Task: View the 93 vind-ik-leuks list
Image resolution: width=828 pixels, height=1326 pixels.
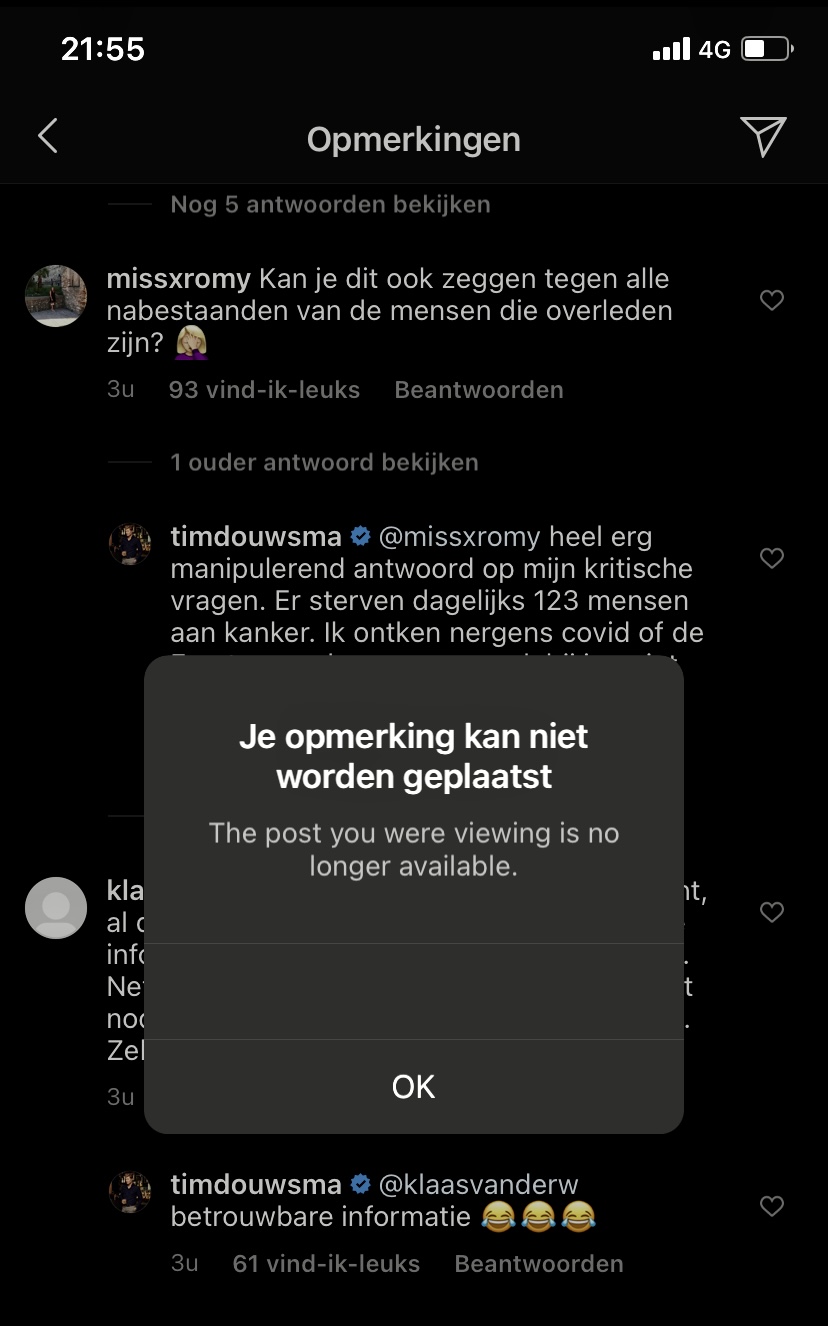Action: click(x=264, y=390)
